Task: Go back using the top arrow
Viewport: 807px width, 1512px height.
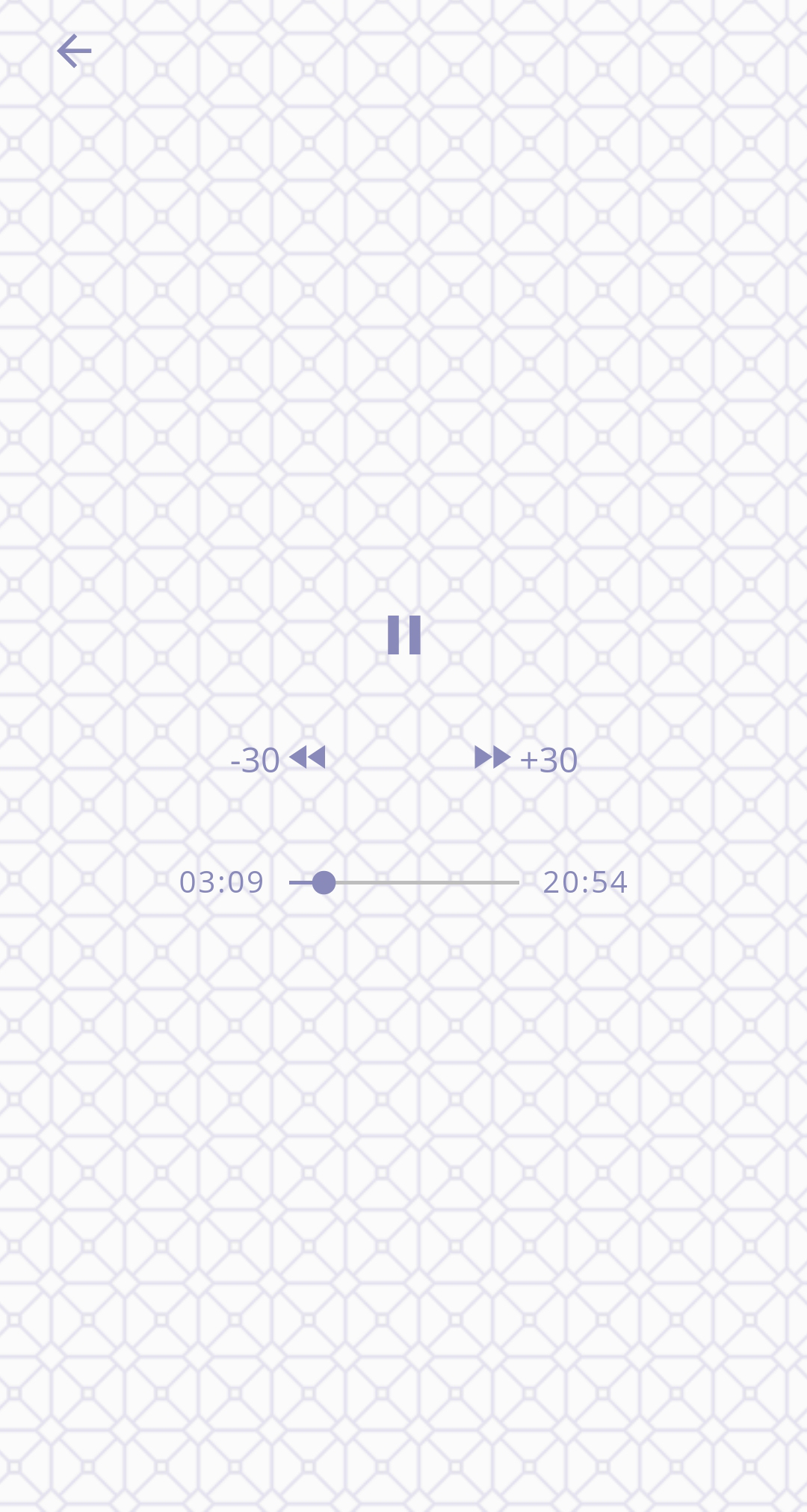Action: click(74, 51)
